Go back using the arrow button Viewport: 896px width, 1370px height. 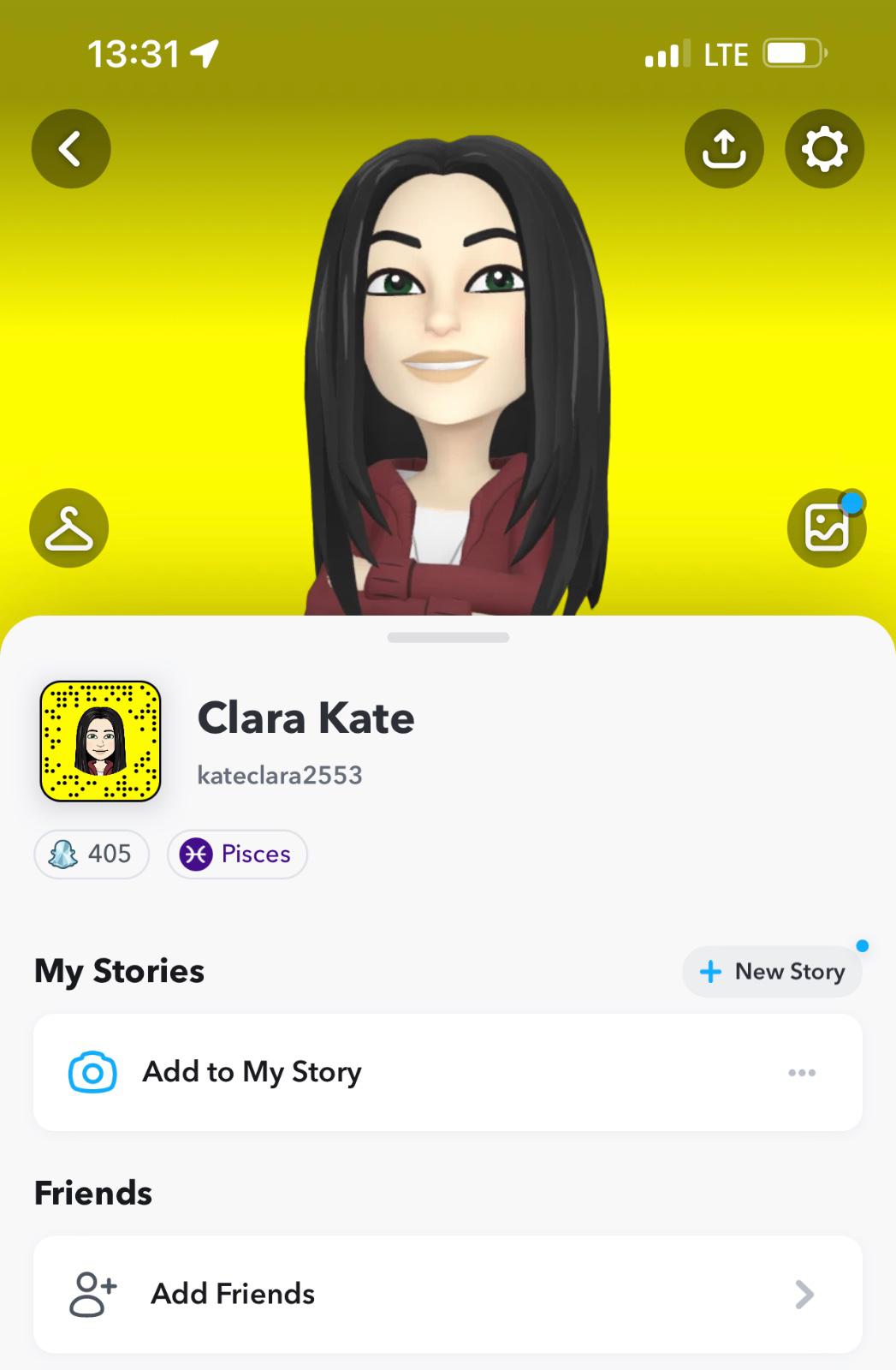[x=71, y=149]
